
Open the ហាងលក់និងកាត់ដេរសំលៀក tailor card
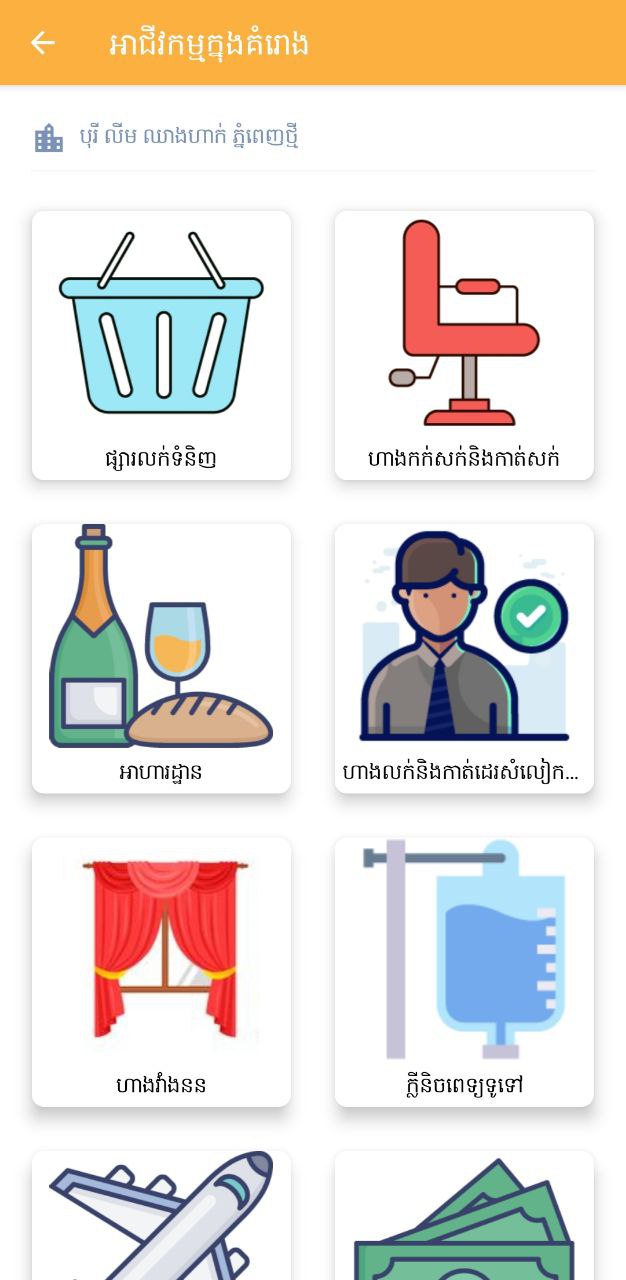pyautogui.click(x=464, y=658)
